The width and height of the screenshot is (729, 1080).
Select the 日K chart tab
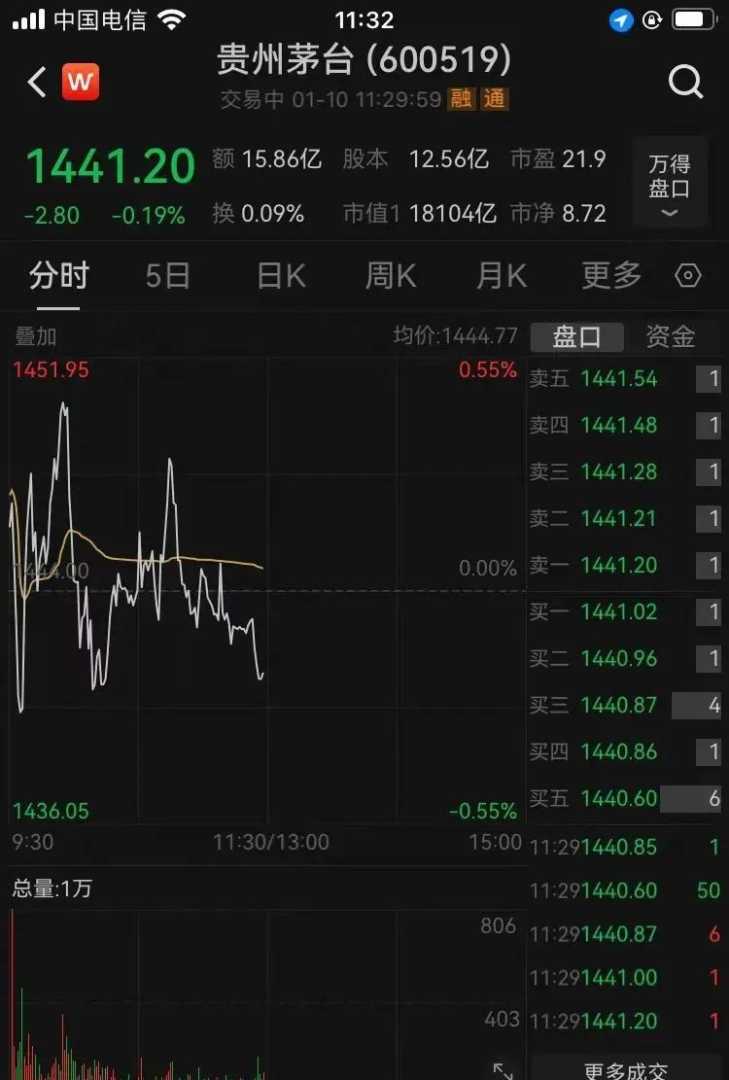coord(281,276)
